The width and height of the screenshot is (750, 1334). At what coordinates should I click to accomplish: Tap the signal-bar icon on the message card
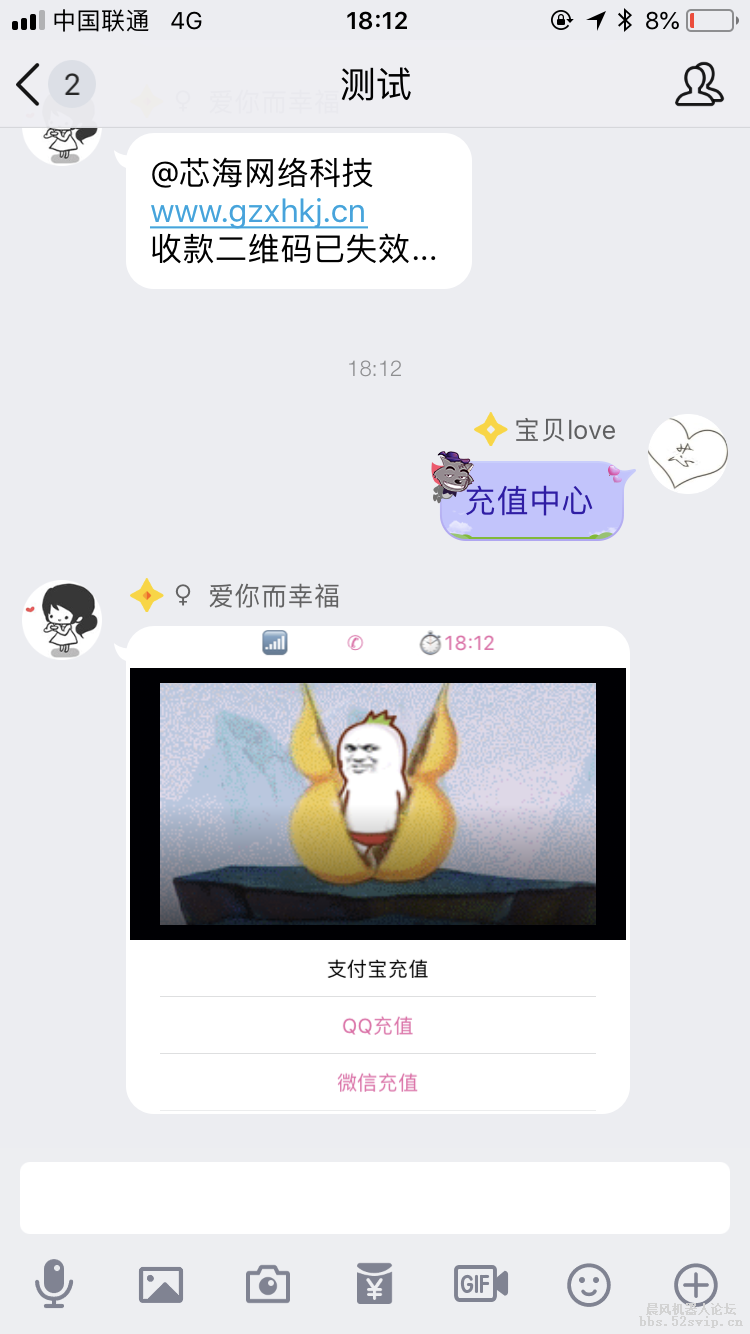click(x=272, y=643)
